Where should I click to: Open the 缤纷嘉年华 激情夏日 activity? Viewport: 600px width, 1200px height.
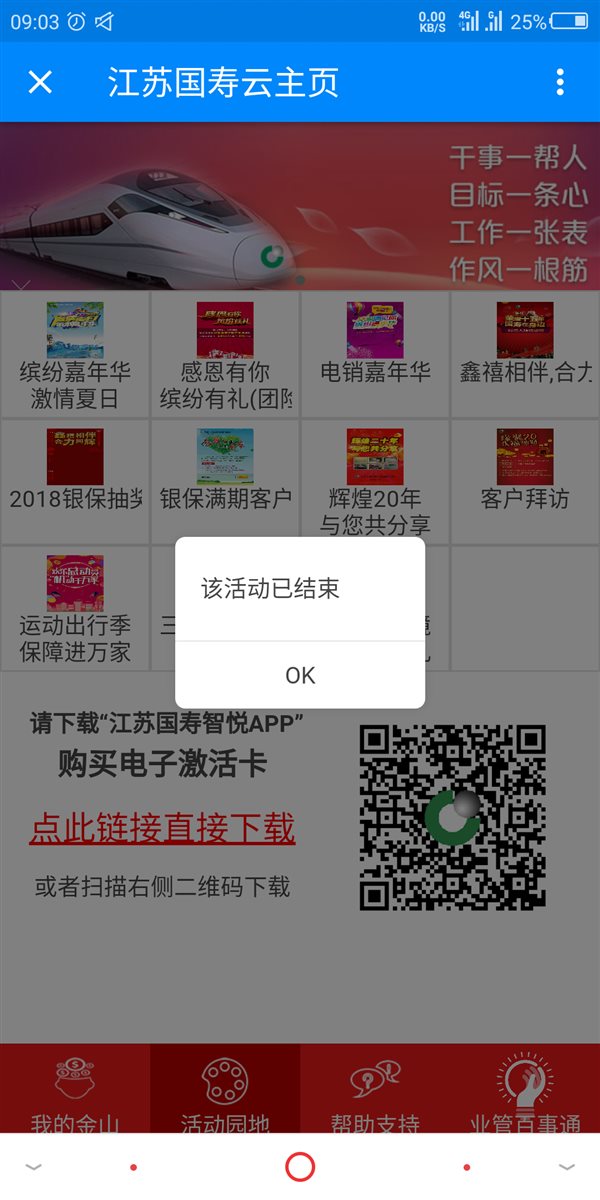75,355
